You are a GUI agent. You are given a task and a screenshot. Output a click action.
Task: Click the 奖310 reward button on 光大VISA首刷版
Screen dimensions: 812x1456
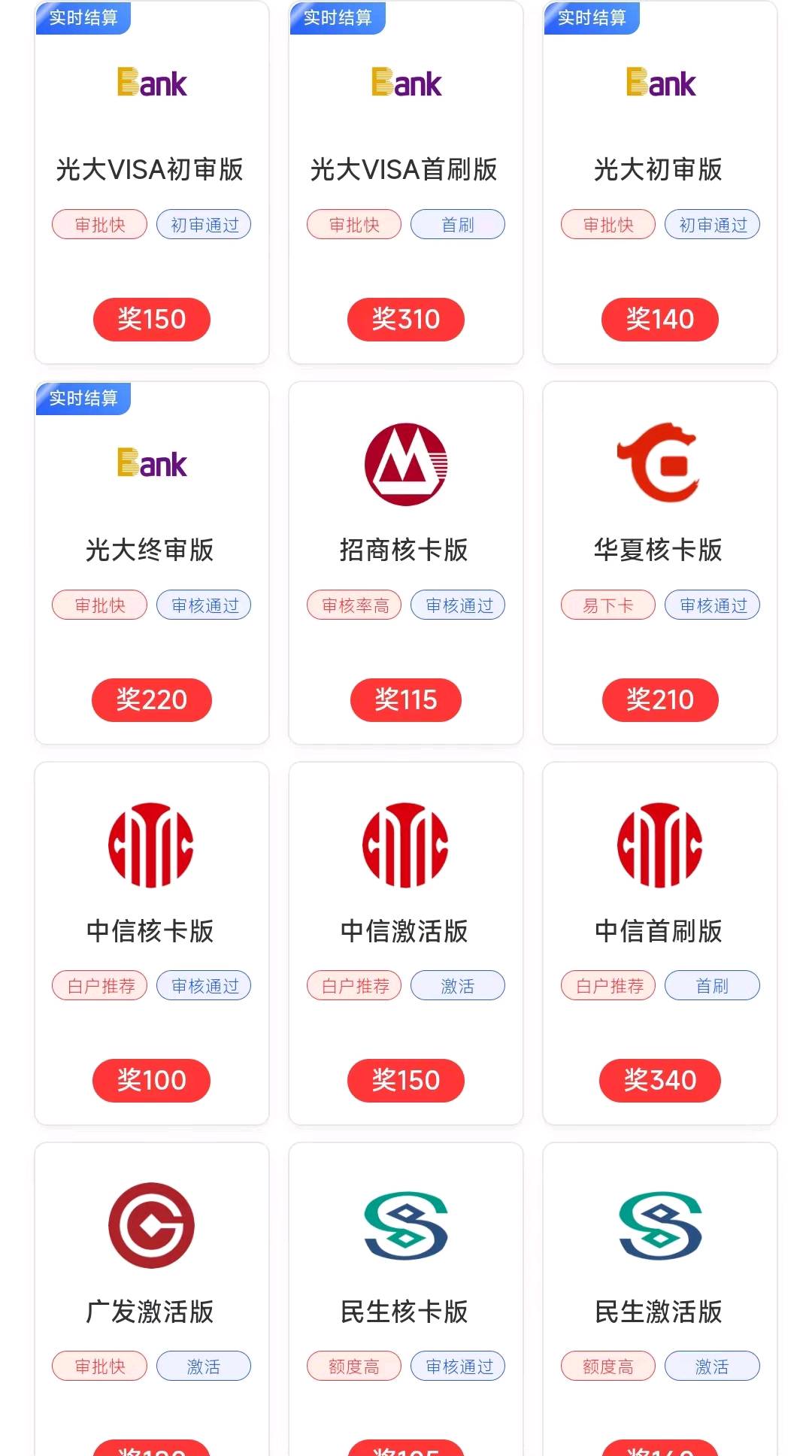point(405,319)
